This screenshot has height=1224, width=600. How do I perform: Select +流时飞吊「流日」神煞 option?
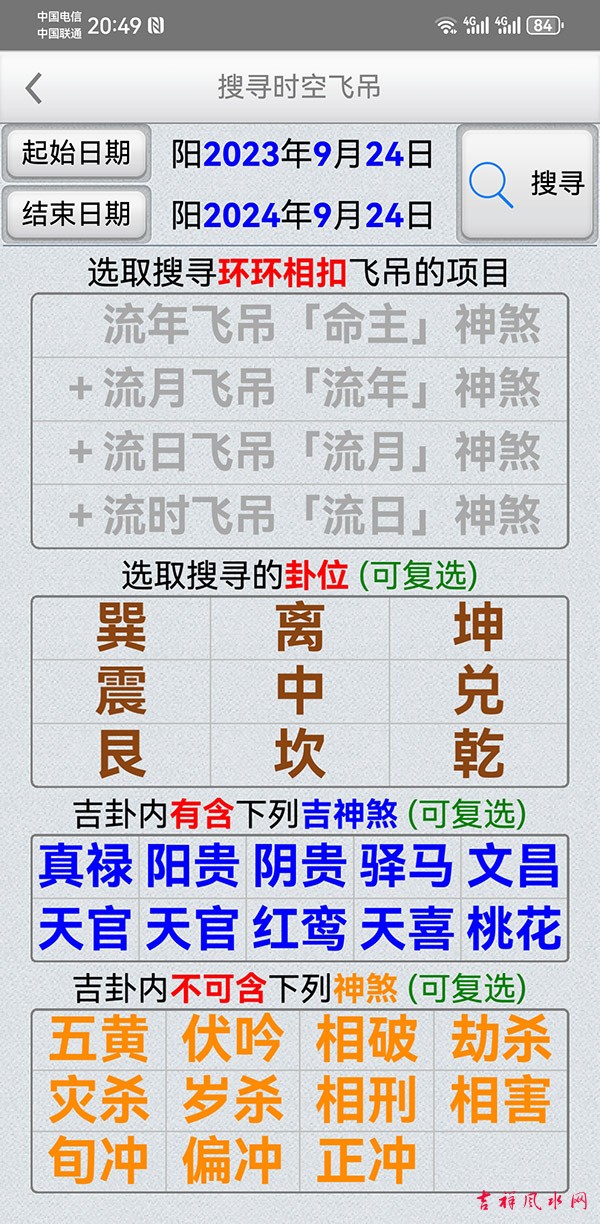pyautogui.click(x=300, y=516)
